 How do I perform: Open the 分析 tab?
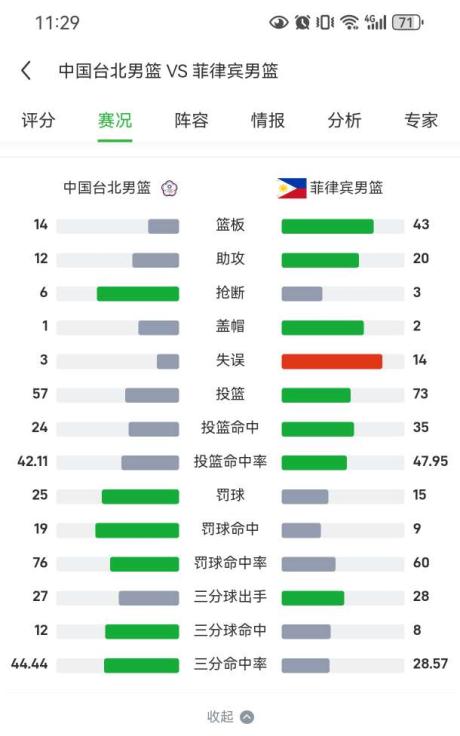[345, 120]
